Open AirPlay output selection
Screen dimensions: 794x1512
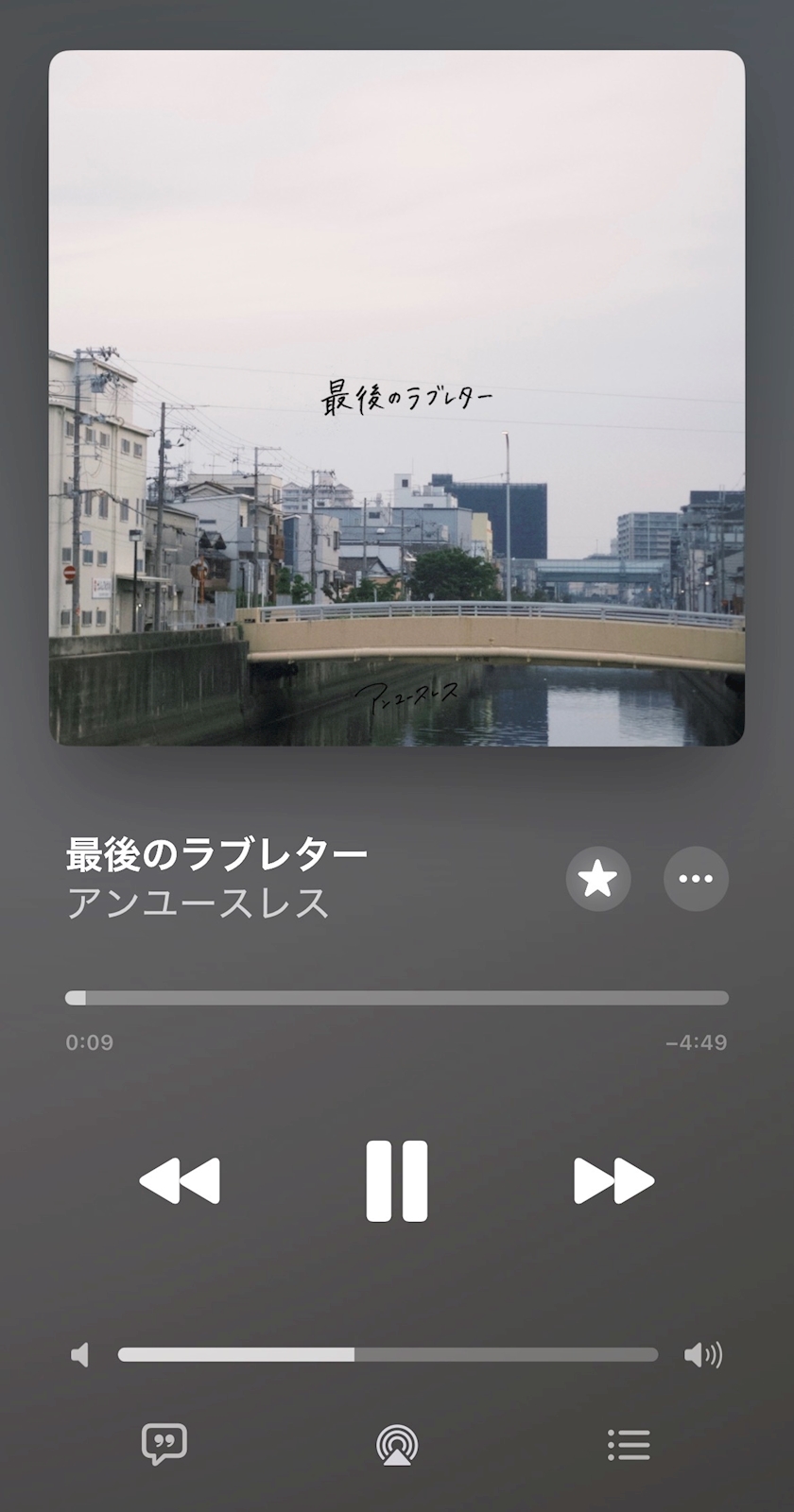point(397,1445)
